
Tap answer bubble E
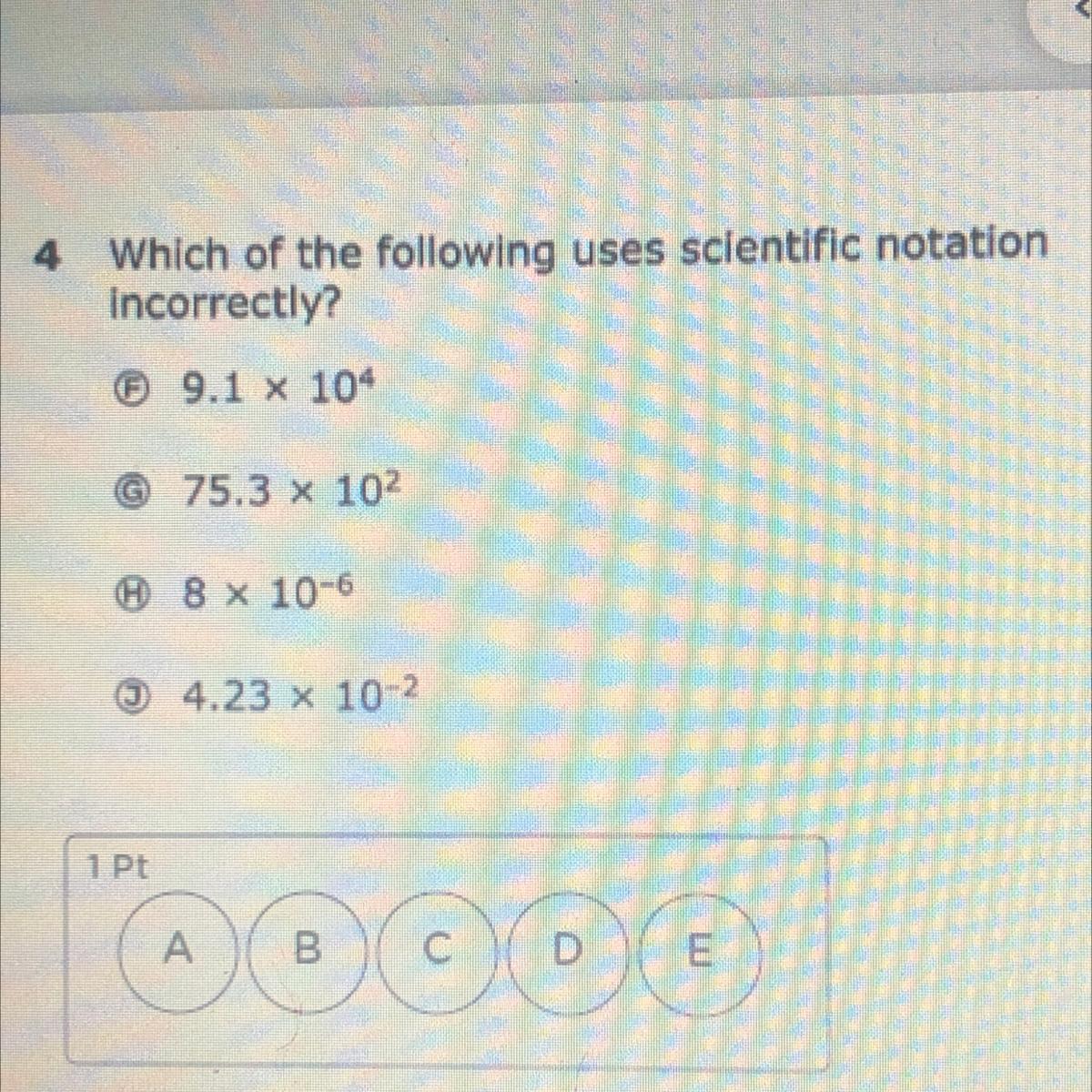(696, 951)
